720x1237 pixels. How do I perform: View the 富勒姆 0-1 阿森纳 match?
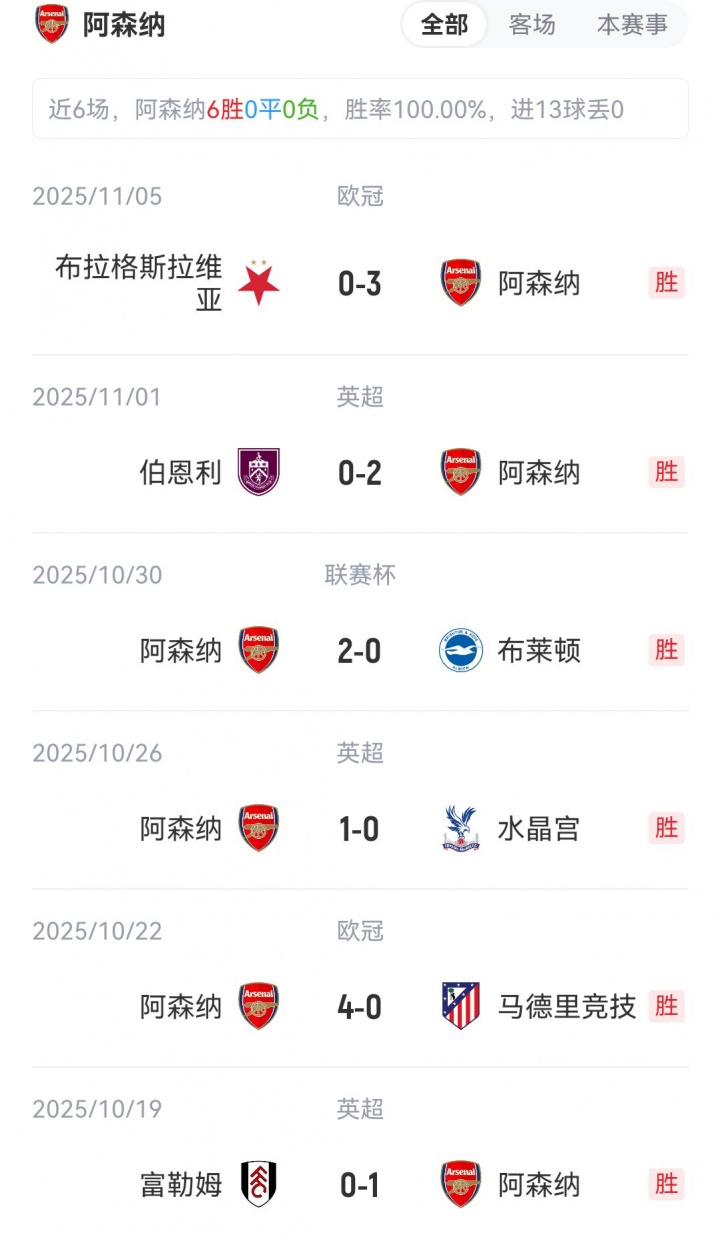pyautogui.click(x=360, y=1185)
